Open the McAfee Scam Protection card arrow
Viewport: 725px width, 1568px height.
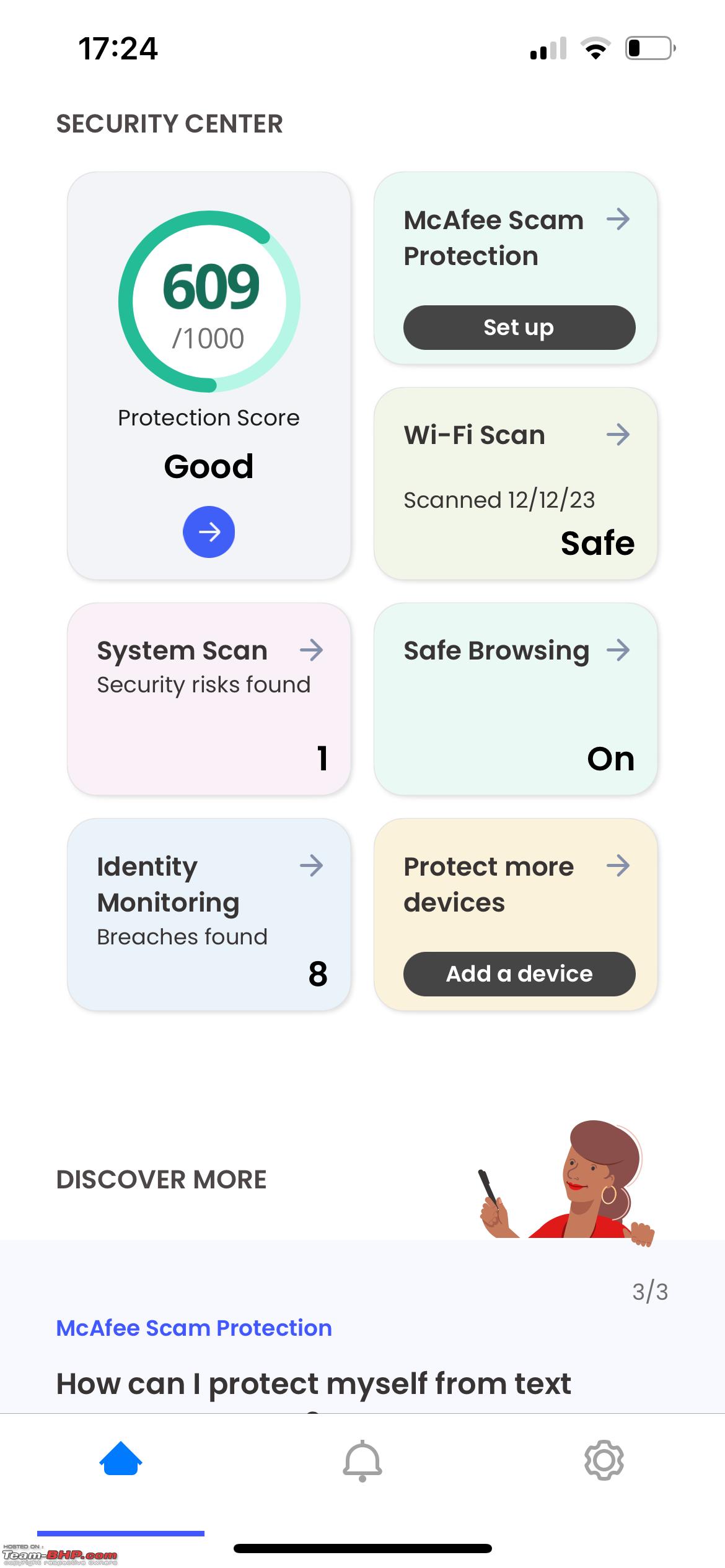pos(618,219)
